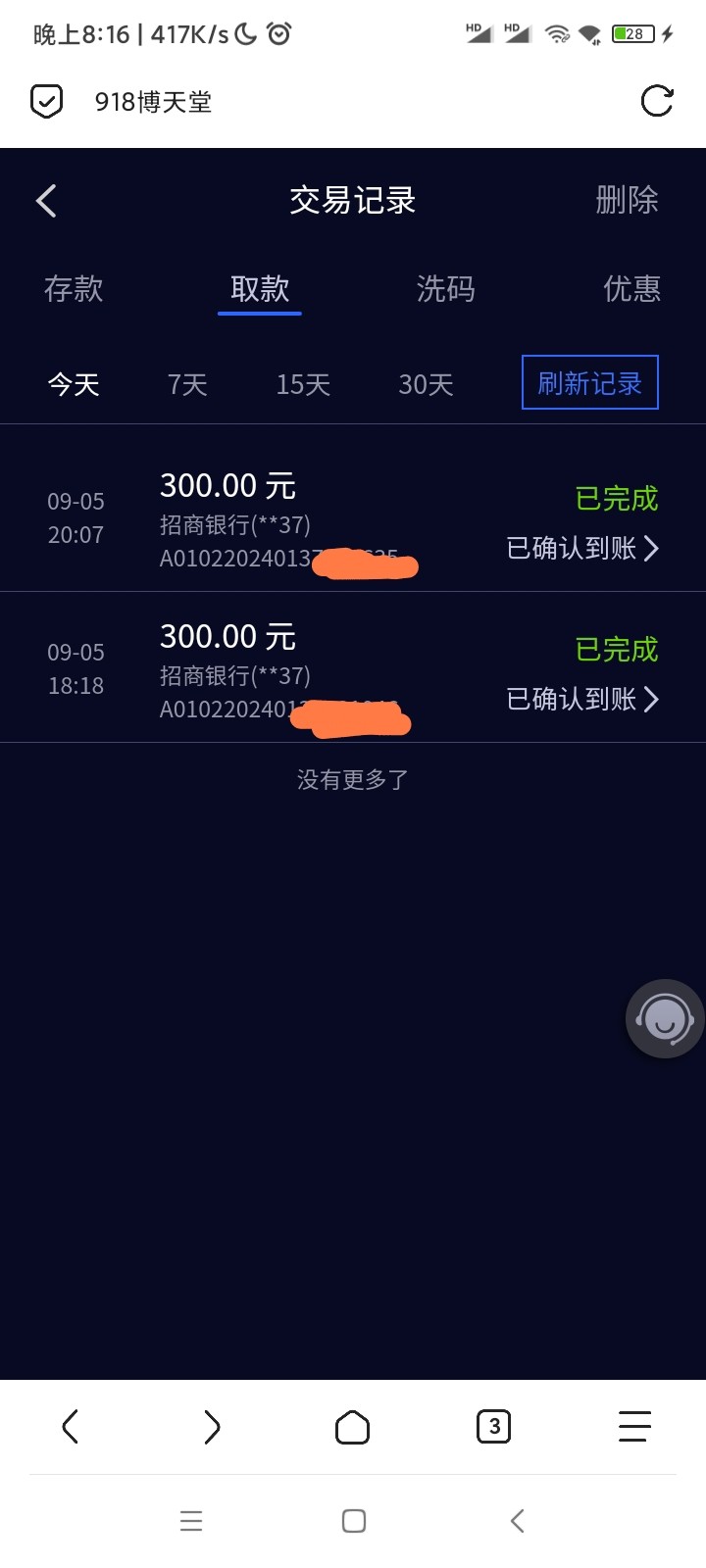Screen dimensions: 706x1568
Task: Show records from the last 7天
Action: 187,384
